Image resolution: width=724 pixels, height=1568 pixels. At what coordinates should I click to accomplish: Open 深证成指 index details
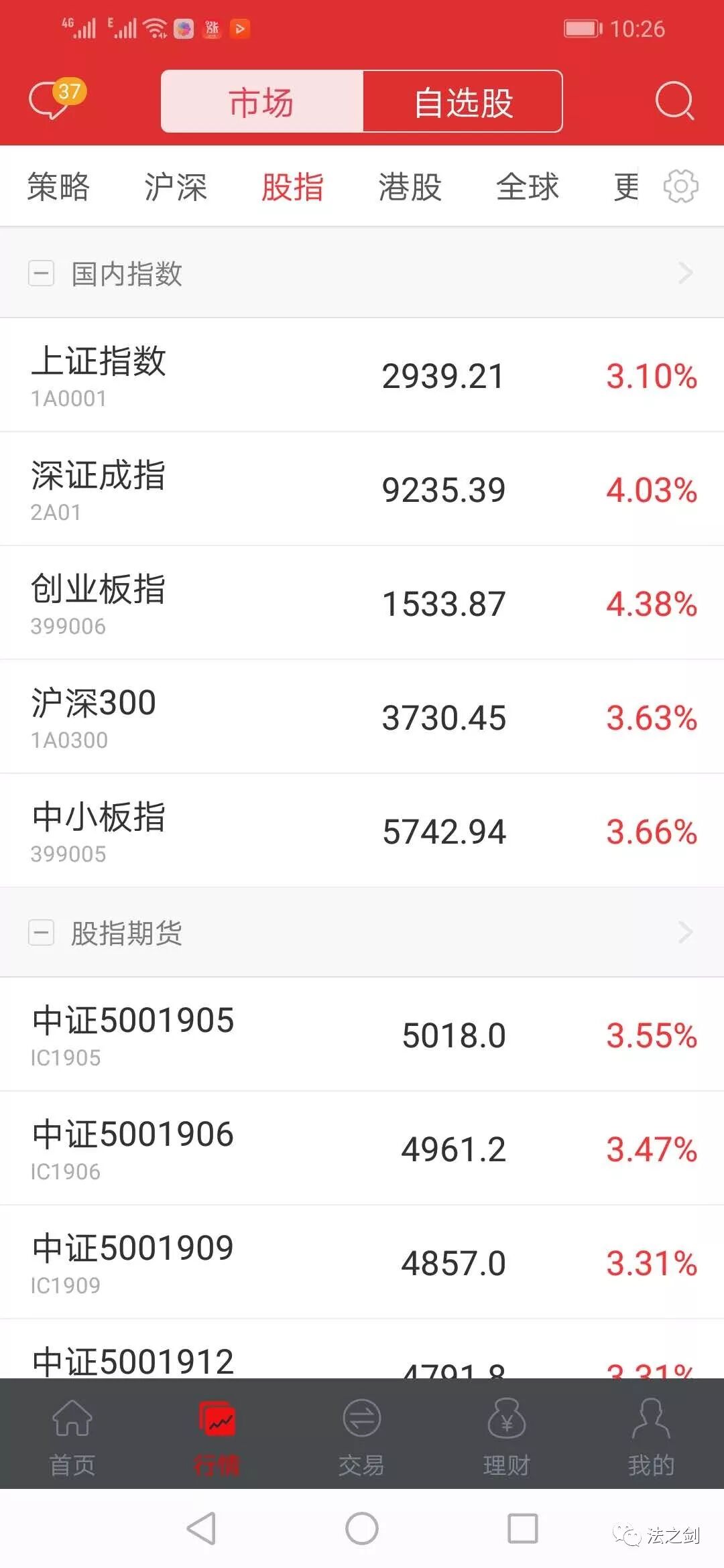[x=362, y=489]
